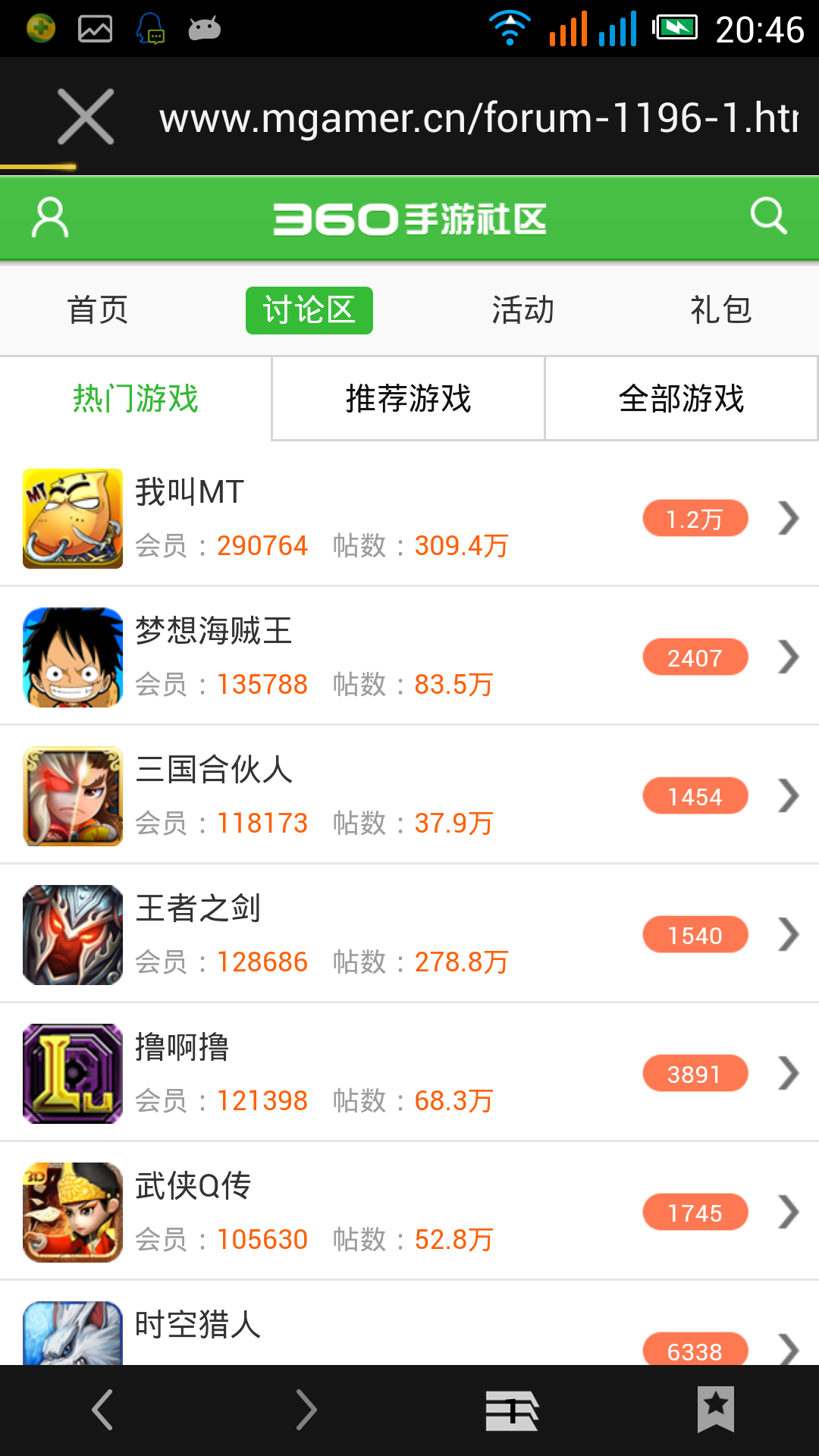Viewport: 819px width, 1456px height.
Task: Go back in the browser toolbar
Action: tap(102, 1410)
